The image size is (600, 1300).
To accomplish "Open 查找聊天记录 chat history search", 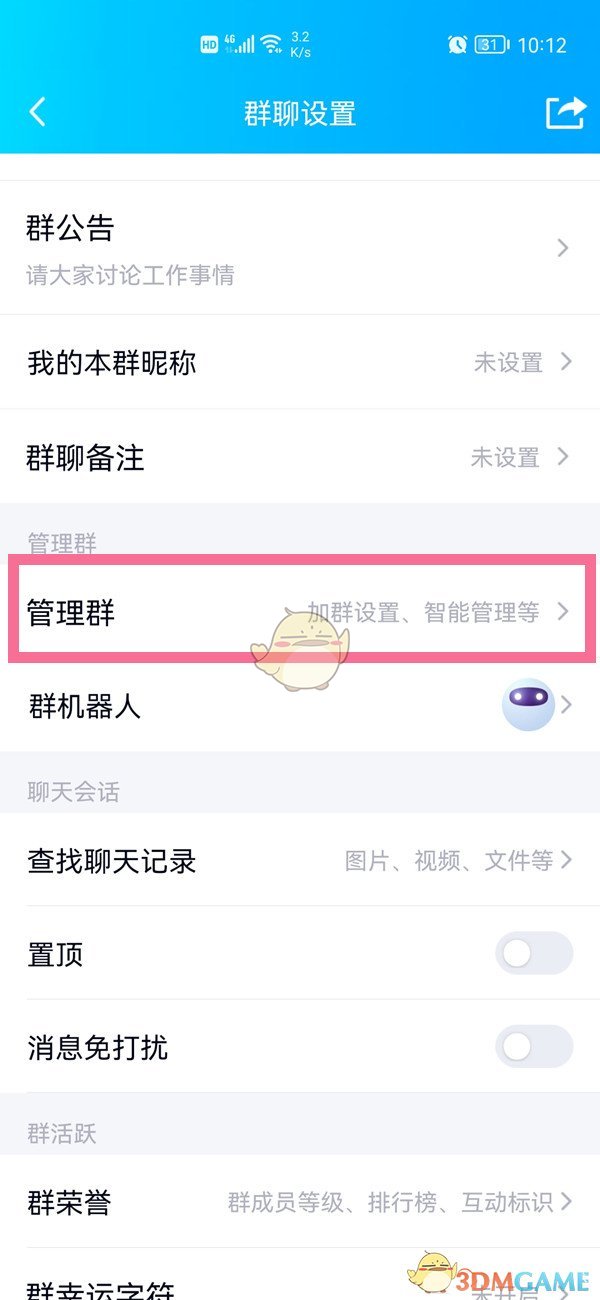I will pyautogui.click(x=300, y=860).
